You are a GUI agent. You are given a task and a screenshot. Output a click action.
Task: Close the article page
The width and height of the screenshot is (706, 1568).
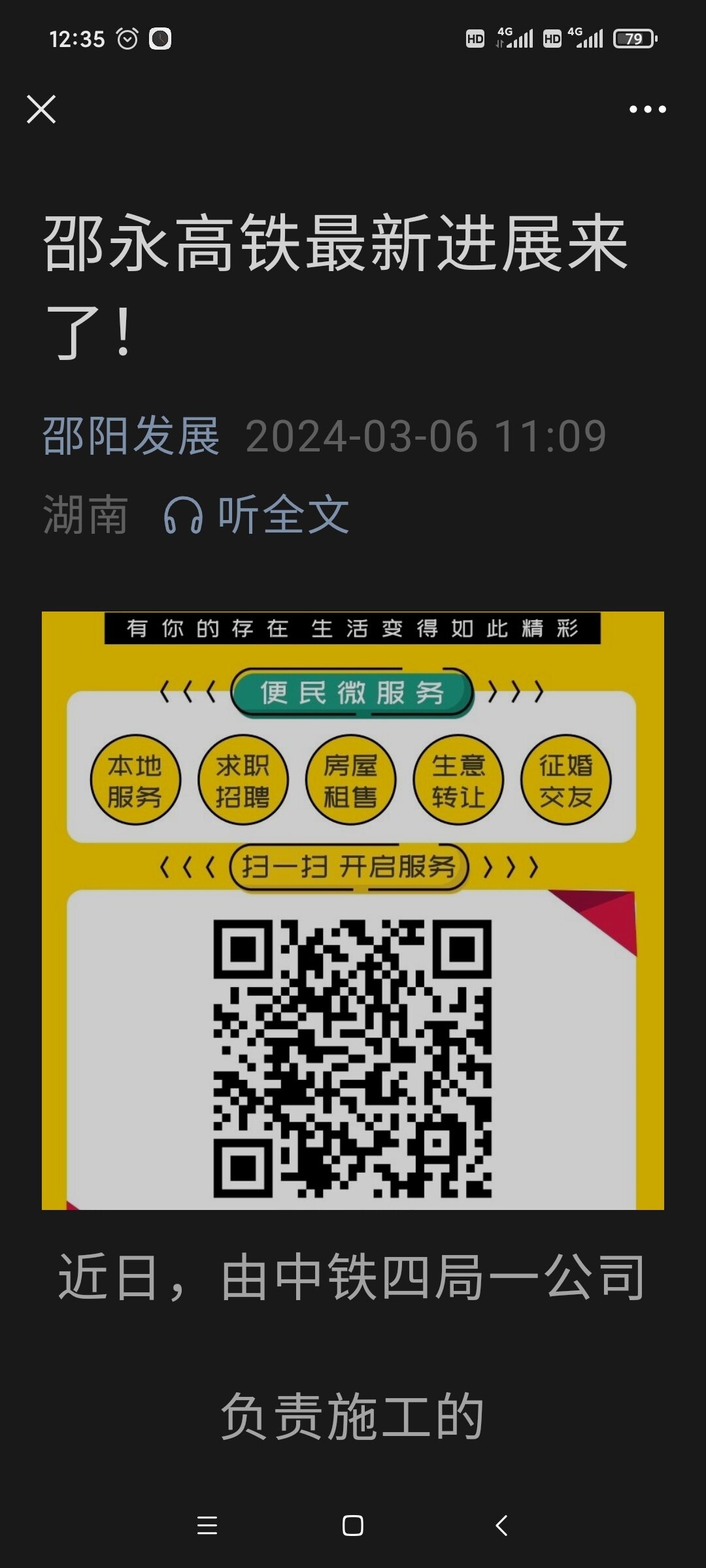pyautogui.click(x=41, y=109)
